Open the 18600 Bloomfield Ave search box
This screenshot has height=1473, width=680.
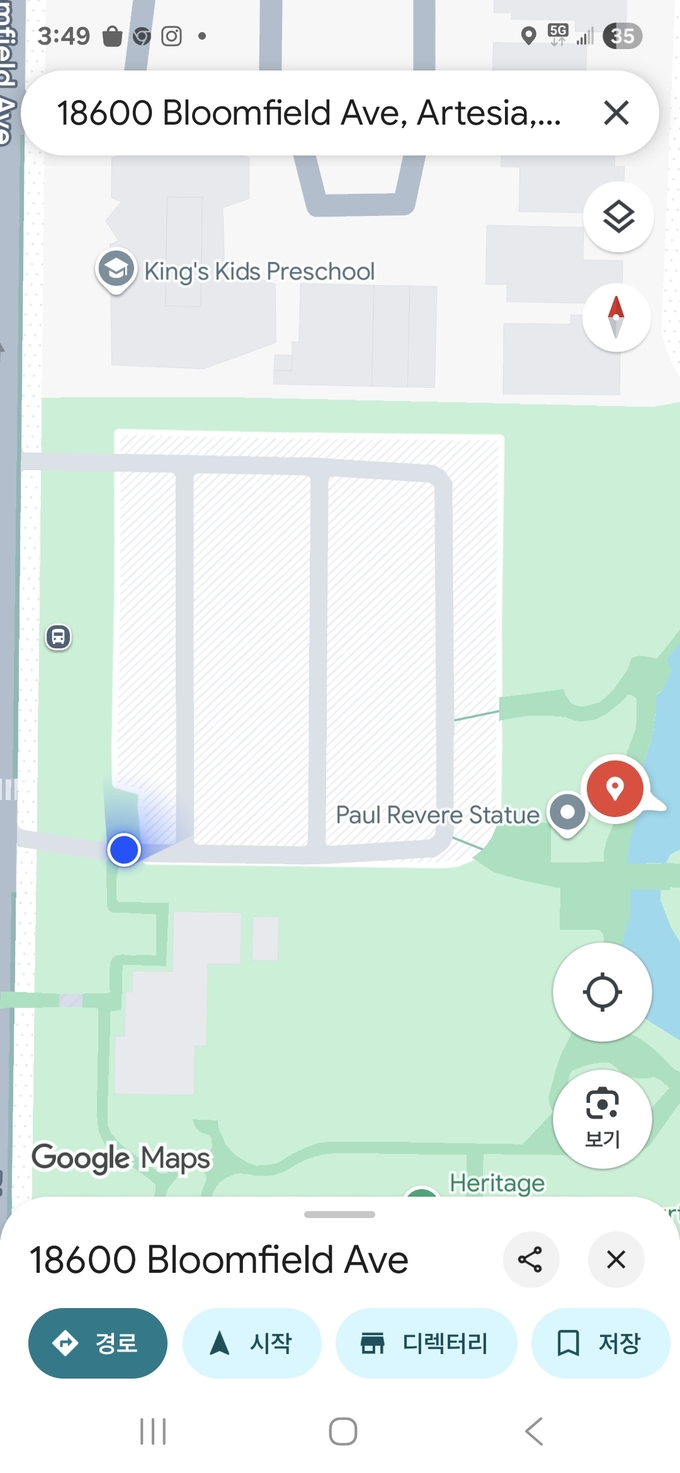308,113
